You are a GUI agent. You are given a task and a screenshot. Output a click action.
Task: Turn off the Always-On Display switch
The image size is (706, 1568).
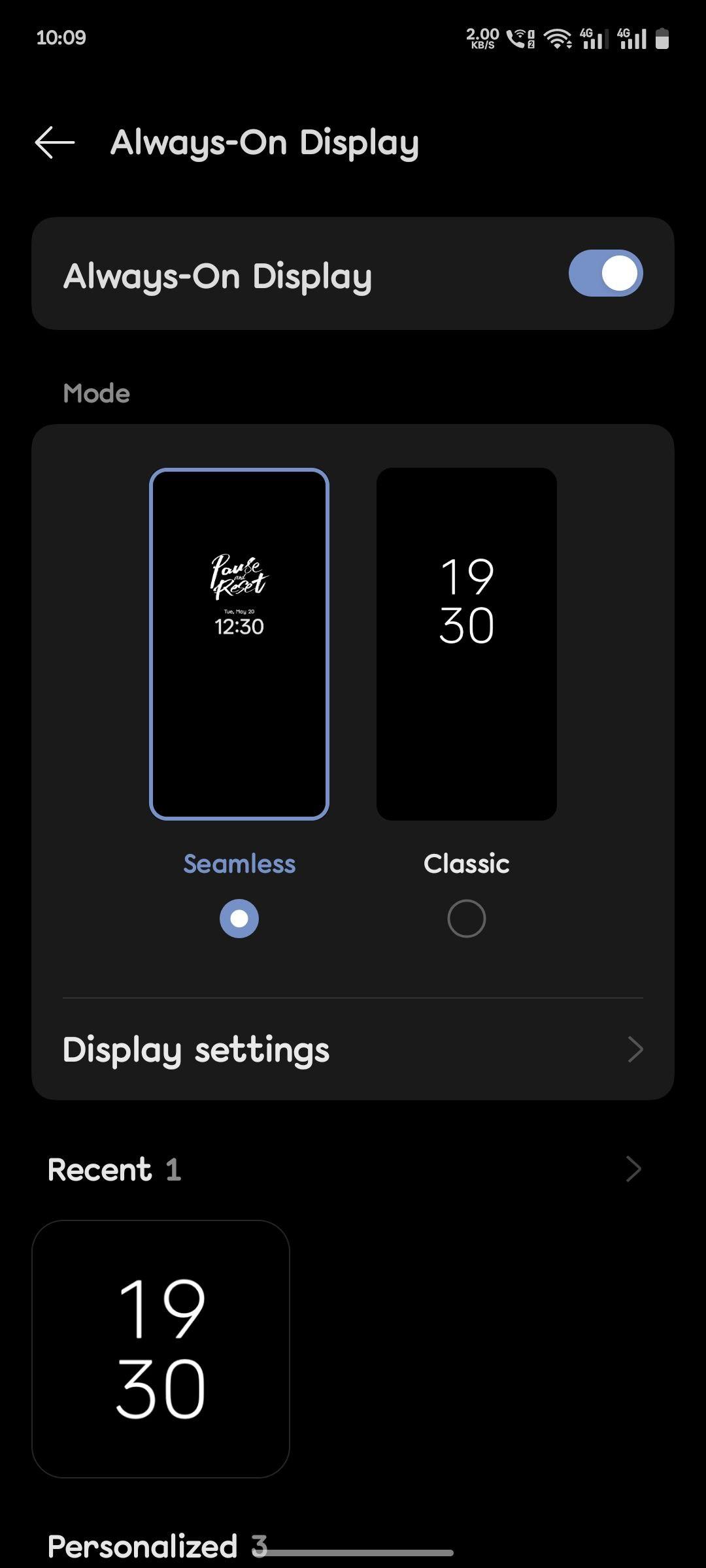tap(605, 273)
